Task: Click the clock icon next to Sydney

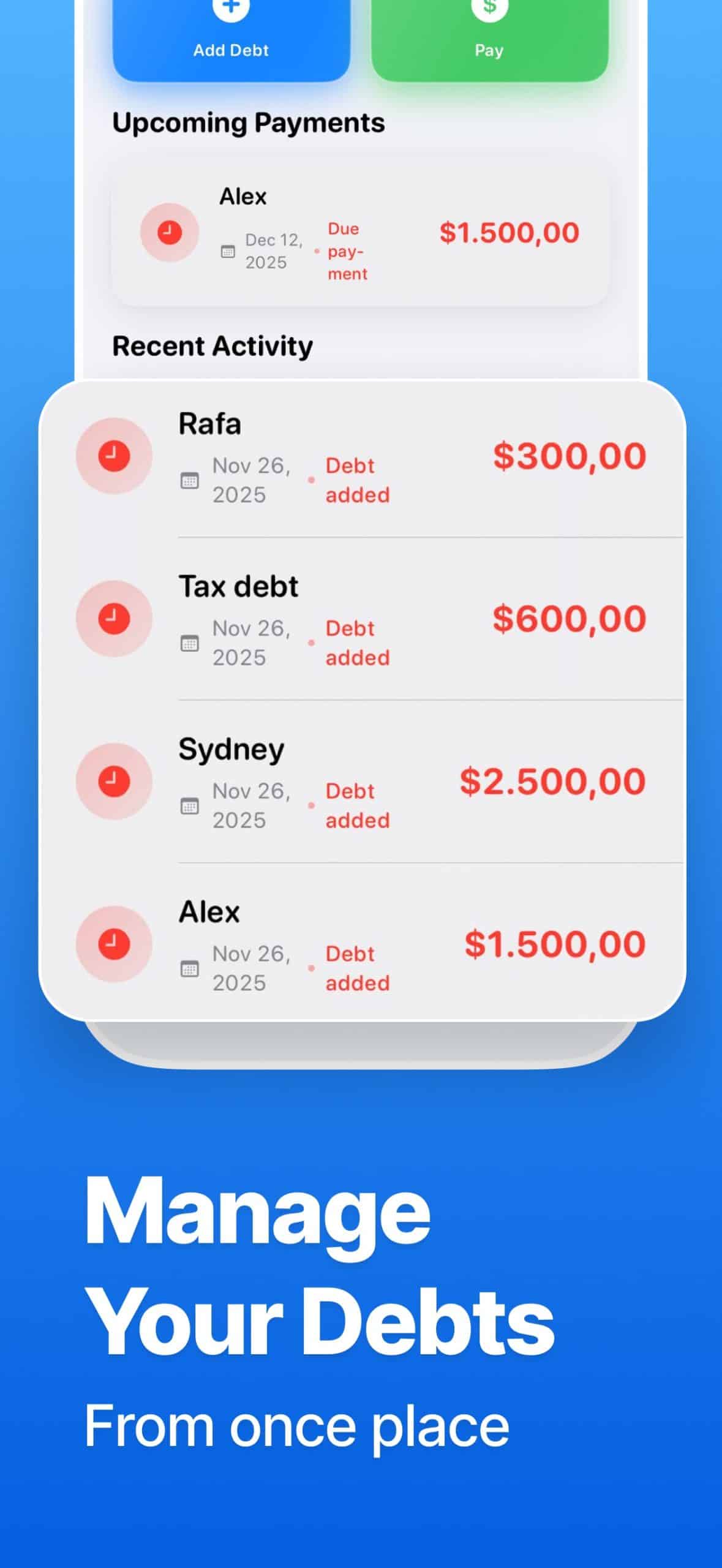Action: 113,781
